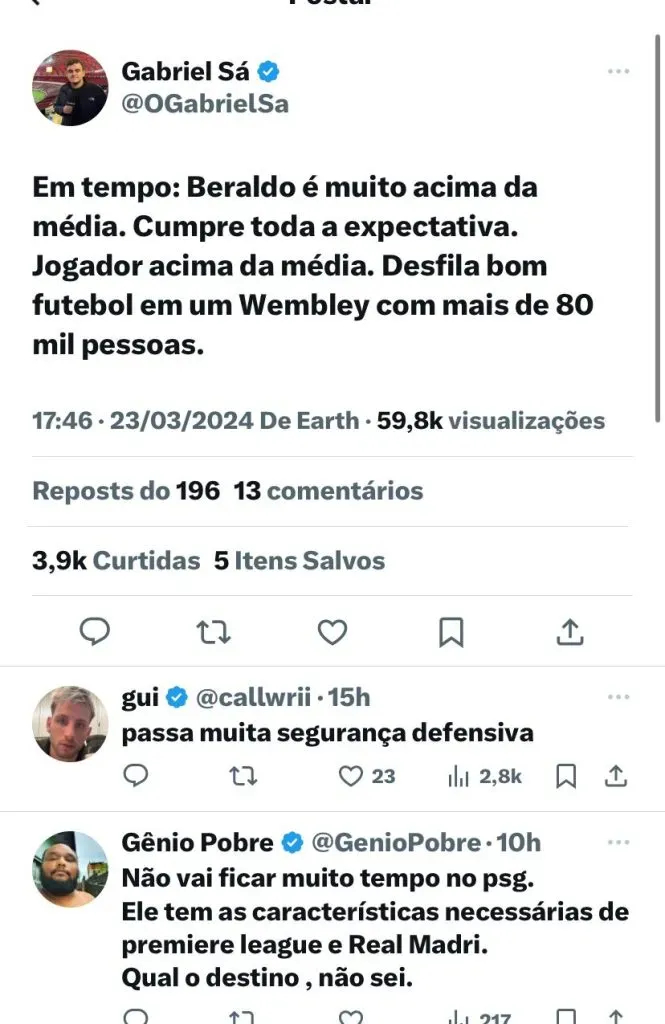
Task: Share Gabriel Sá's post
Action: pyautogui.click(x=569, y=631)
